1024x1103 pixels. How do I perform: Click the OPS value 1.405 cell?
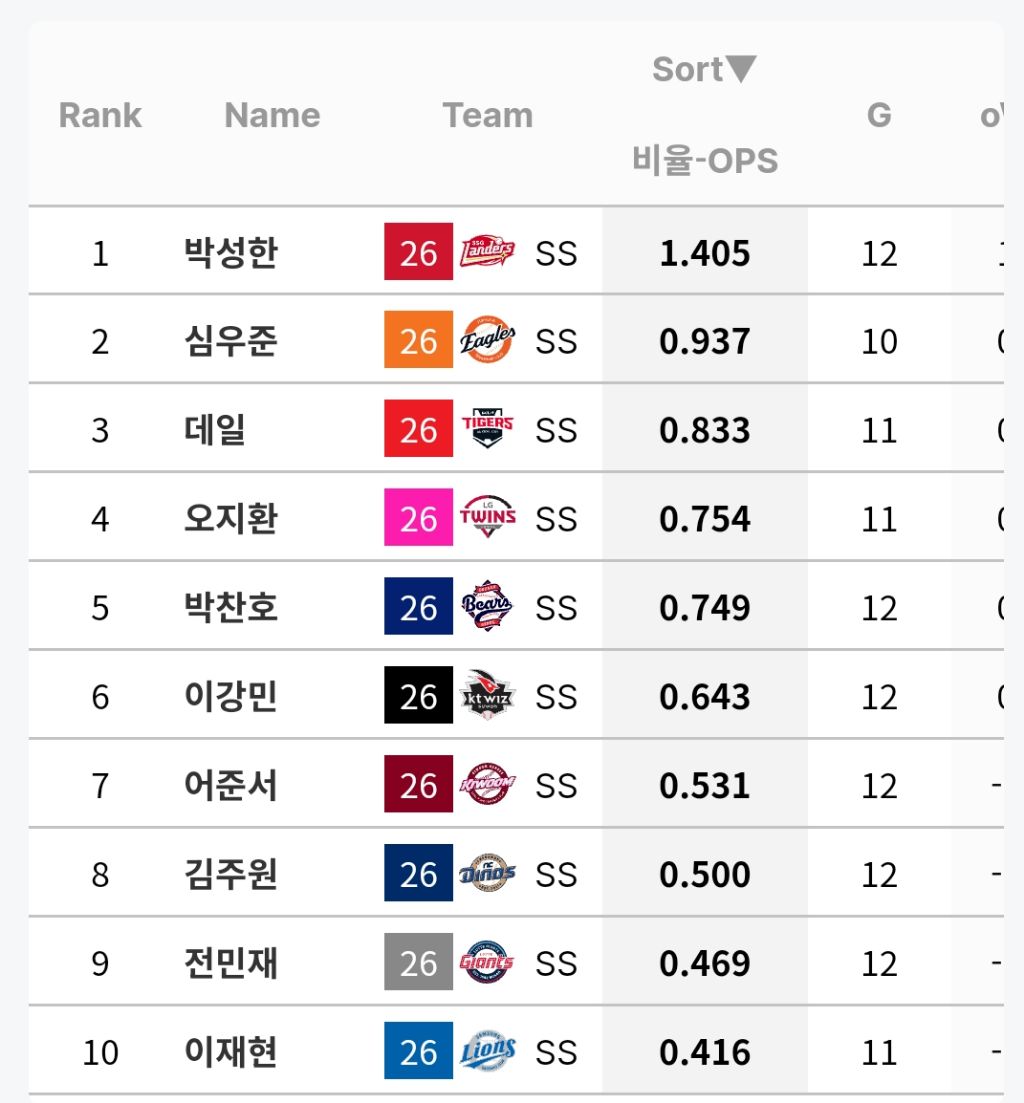tap(705, 253)
